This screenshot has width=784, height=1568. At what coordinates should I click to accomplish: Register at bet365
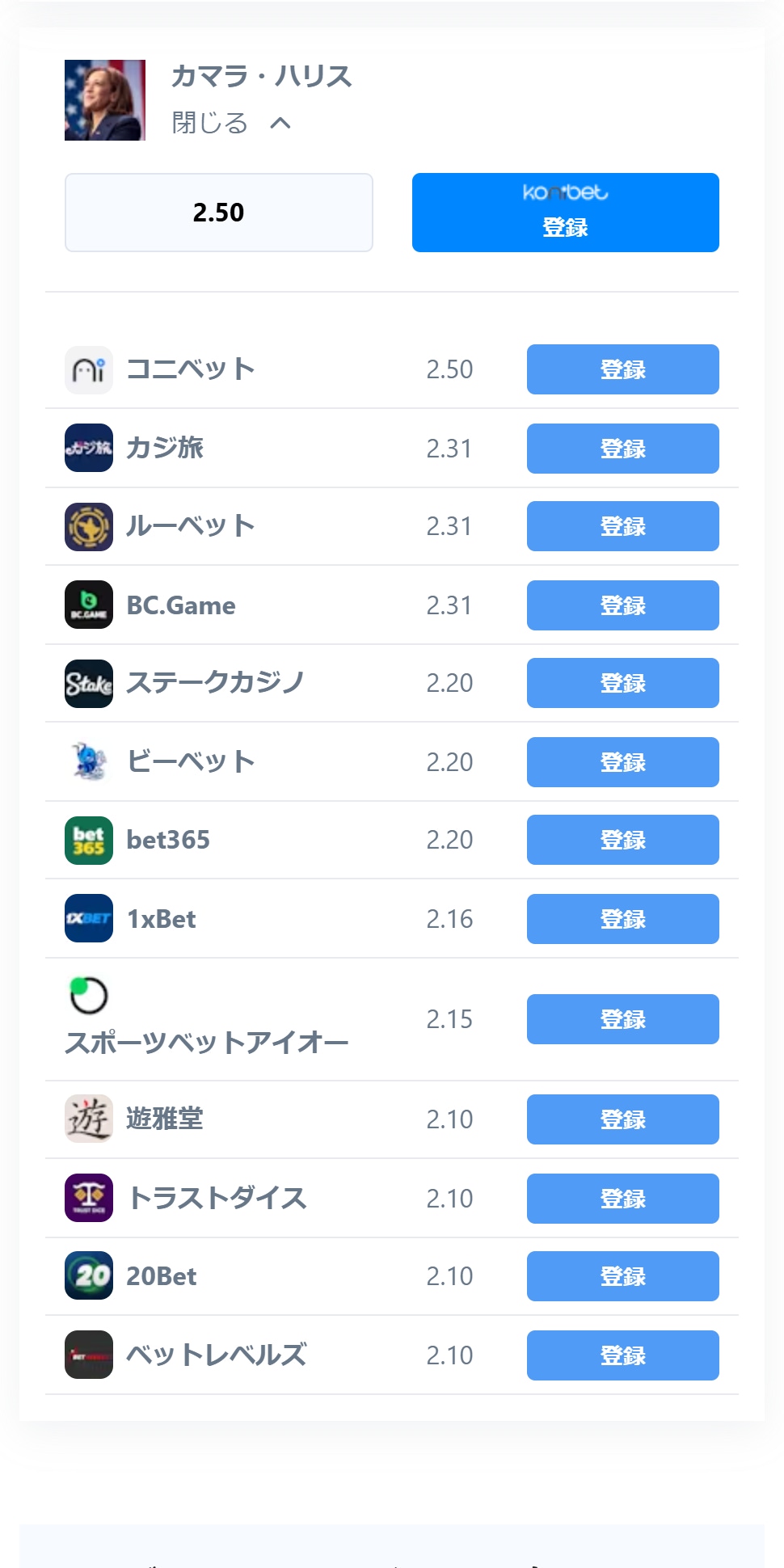(x=622, y=840)
